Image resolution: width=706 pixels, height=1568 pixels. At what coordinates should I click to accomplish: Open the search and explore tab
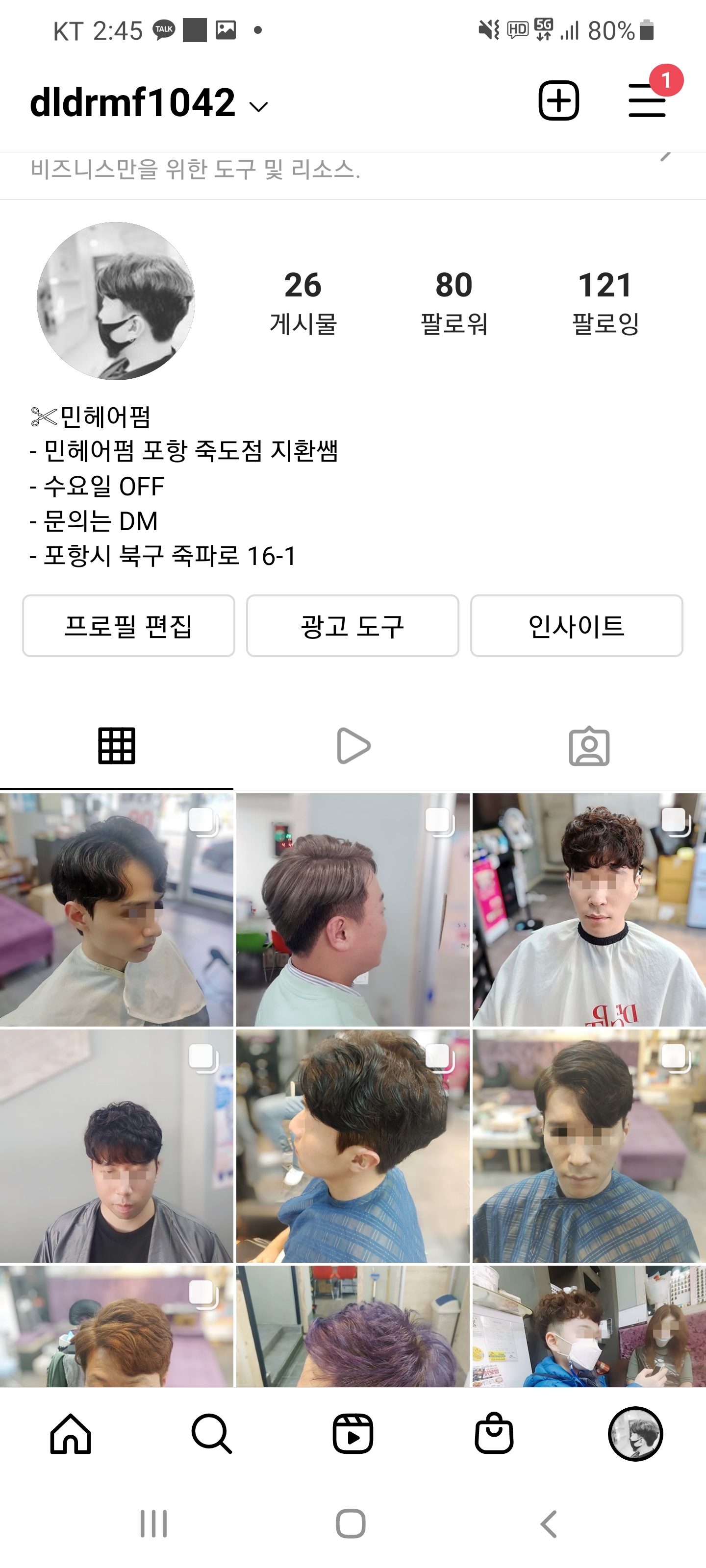coord(211,1434)
